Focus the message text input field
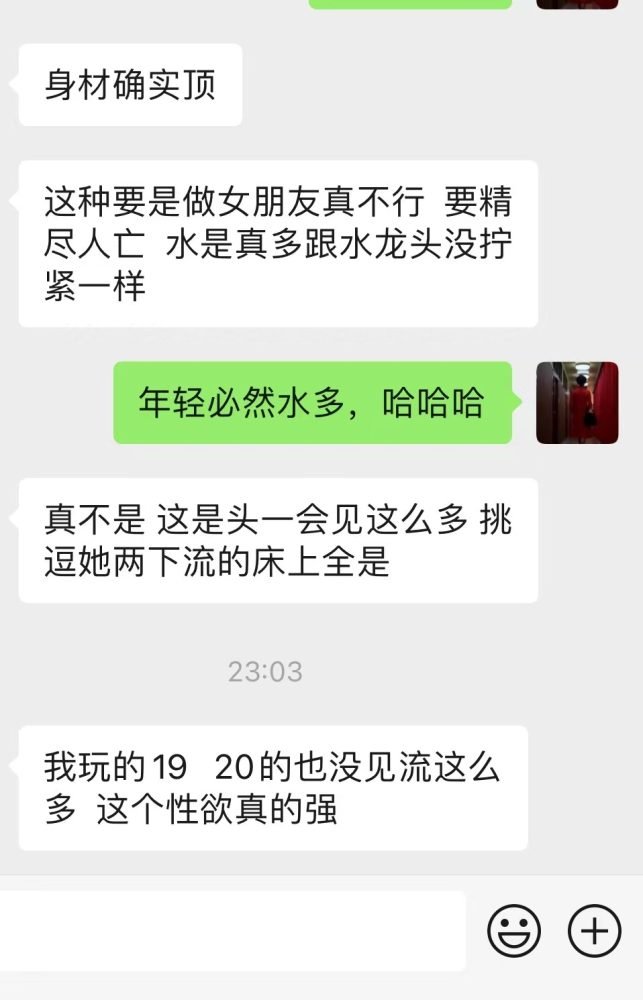The image size is (643, 1000). (232, 931)
